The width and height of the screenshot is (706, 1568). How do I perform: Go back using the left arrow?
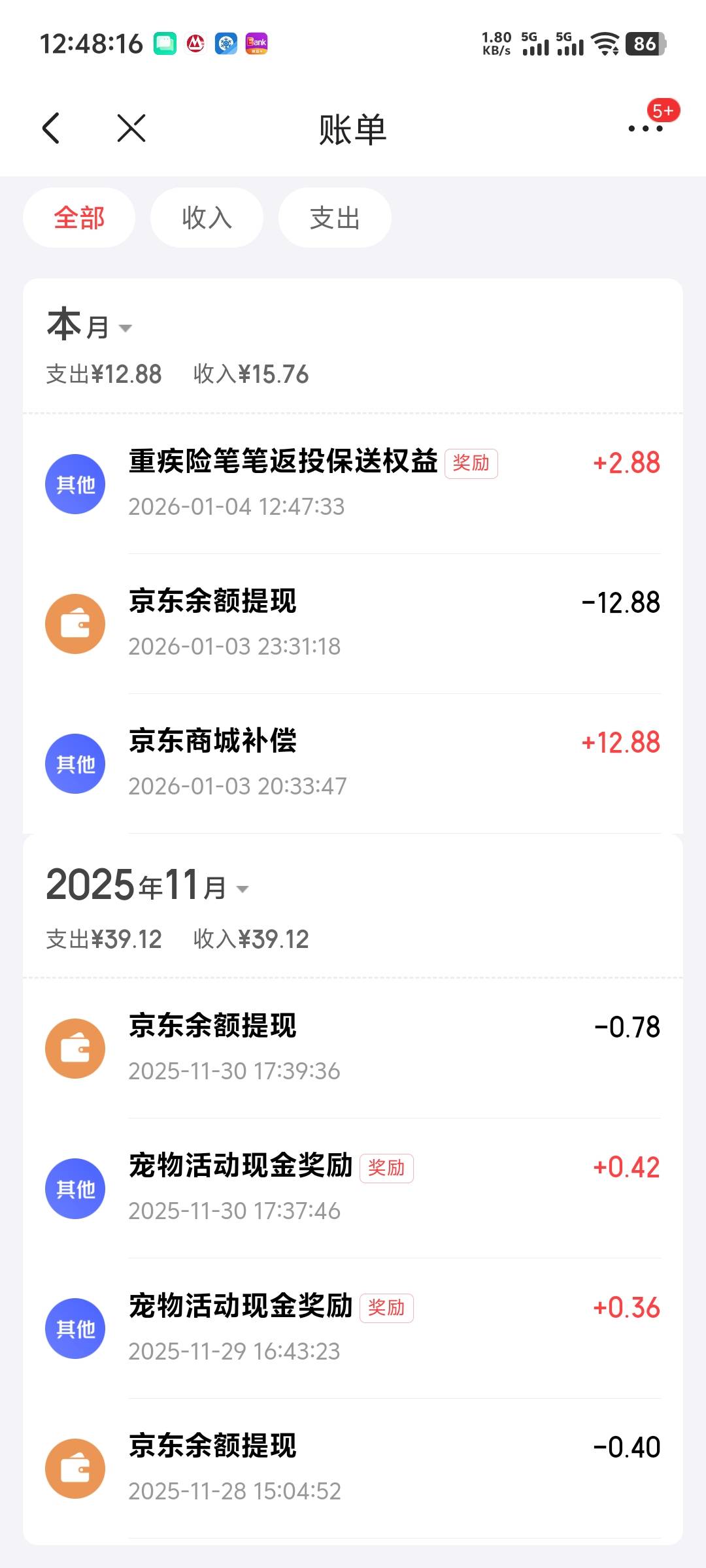point(51,128)
